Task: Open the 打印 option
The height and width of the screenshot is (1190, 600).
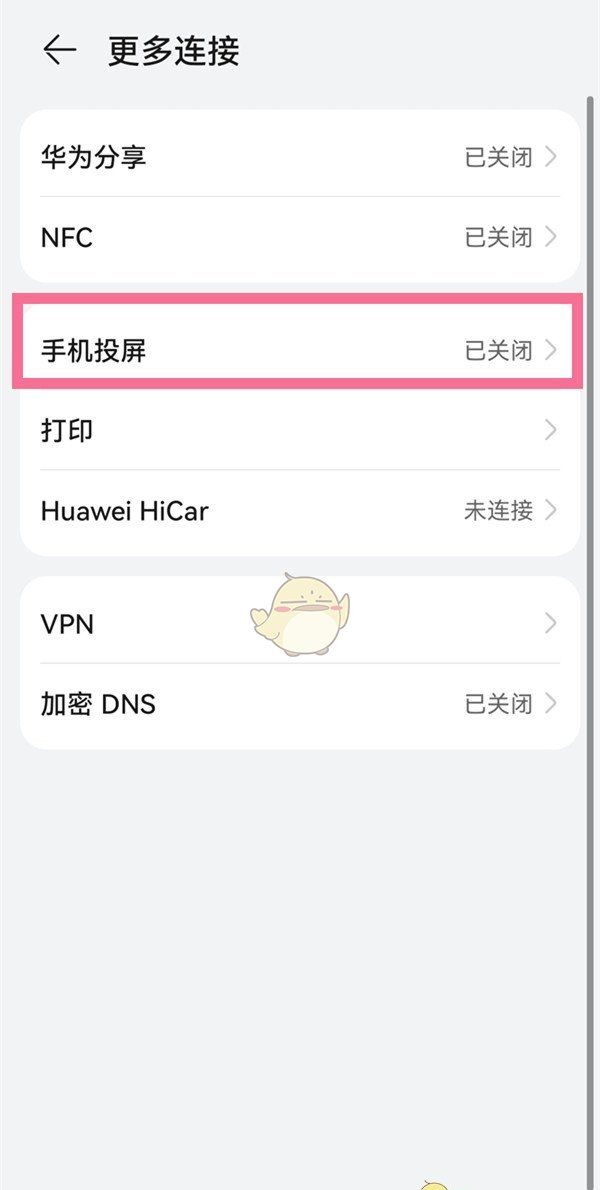Action: click(300, 431)
